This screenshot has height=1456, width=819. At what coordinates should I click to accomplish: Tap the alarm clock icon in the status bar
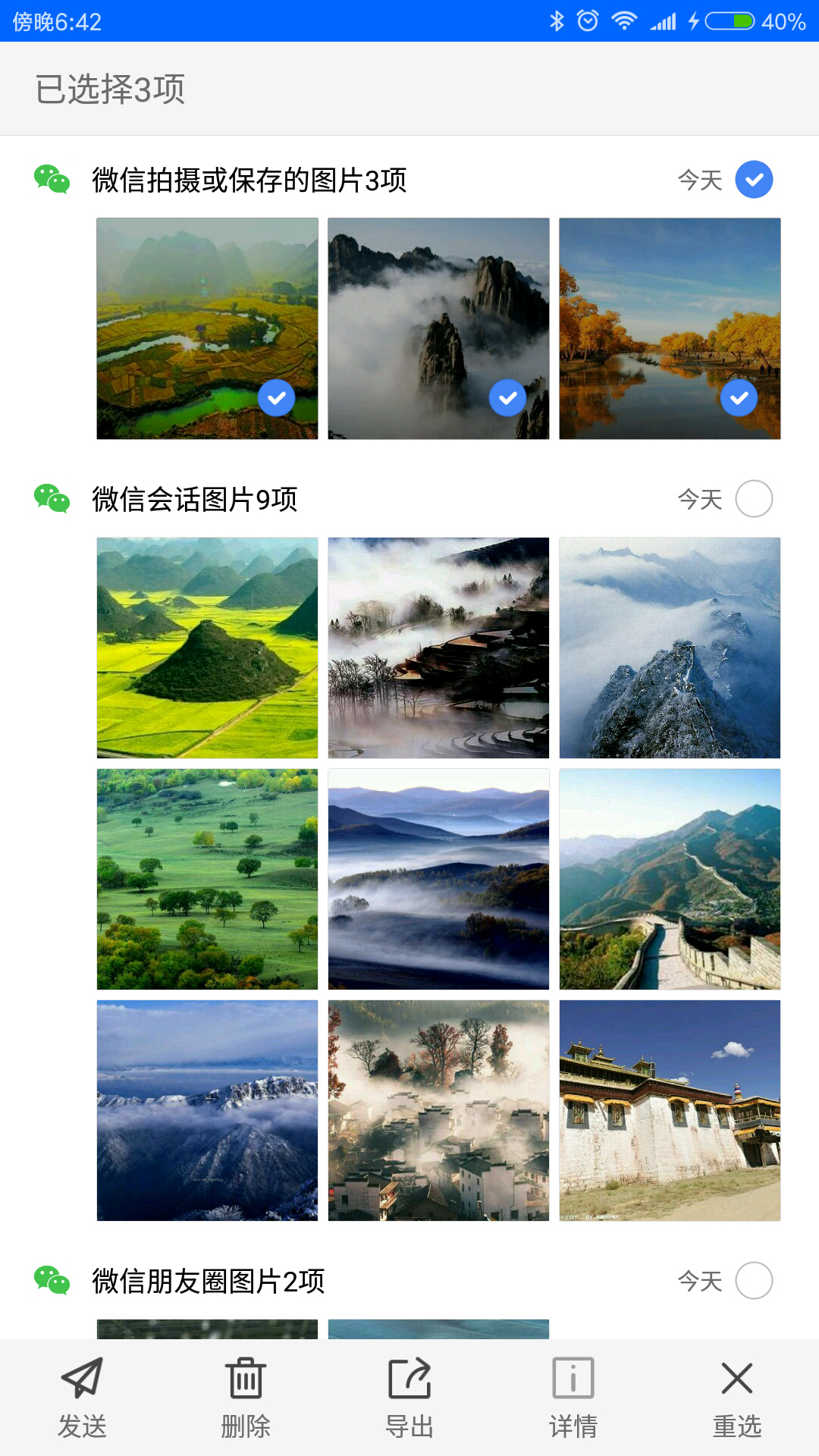[585, 20]
